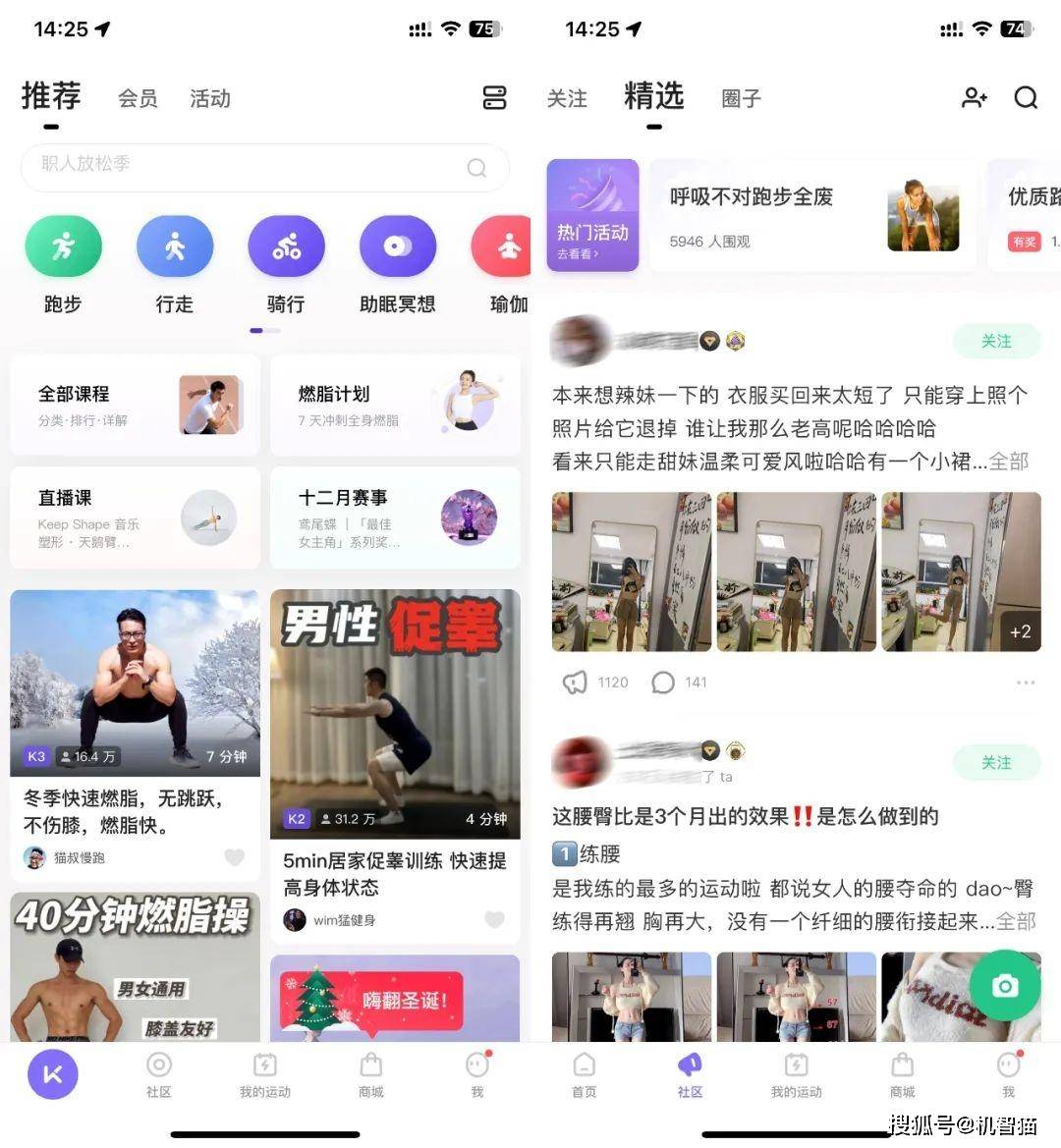
Task: Switch to the 圈子 tab
Action: 741,98
